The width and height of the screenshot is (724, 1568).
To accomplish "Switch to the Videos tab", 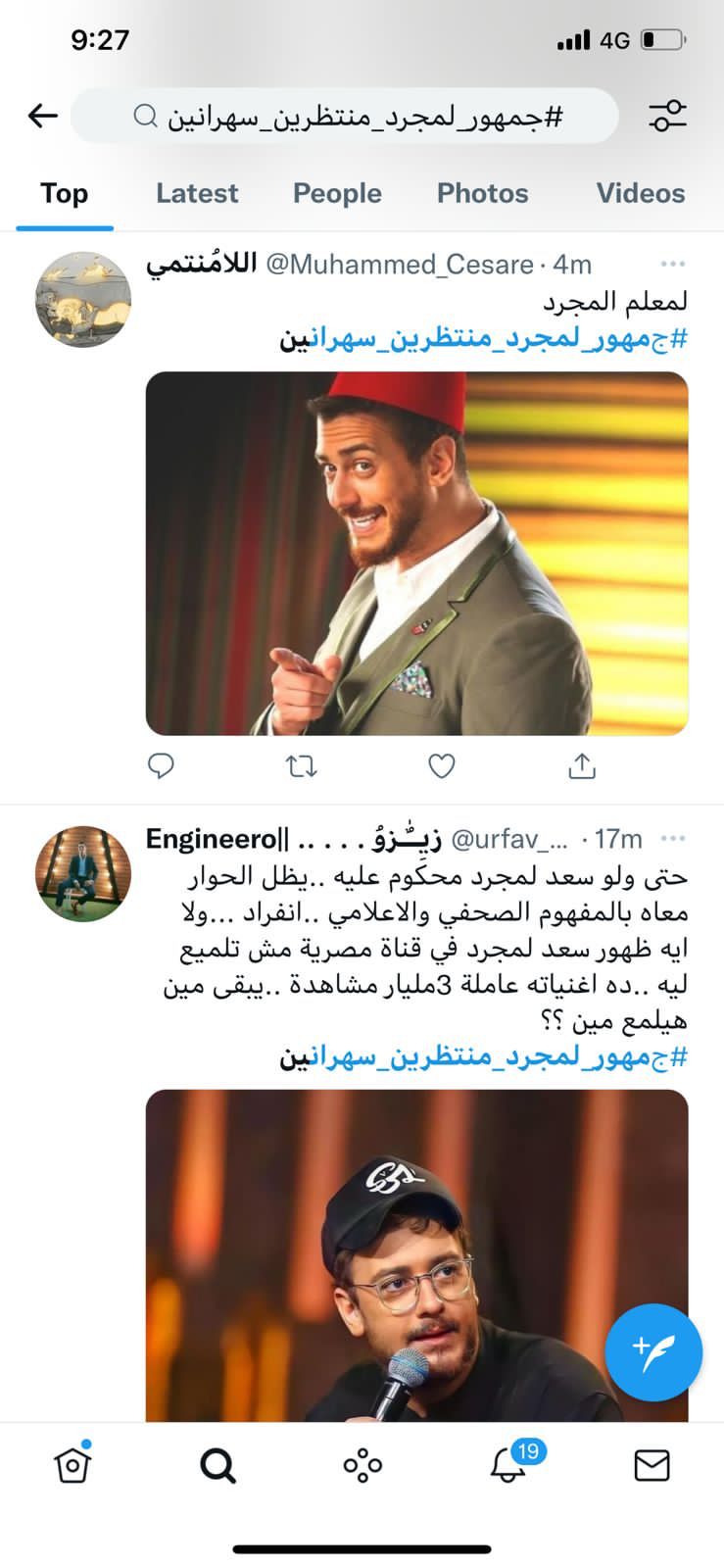I will 640,194.
